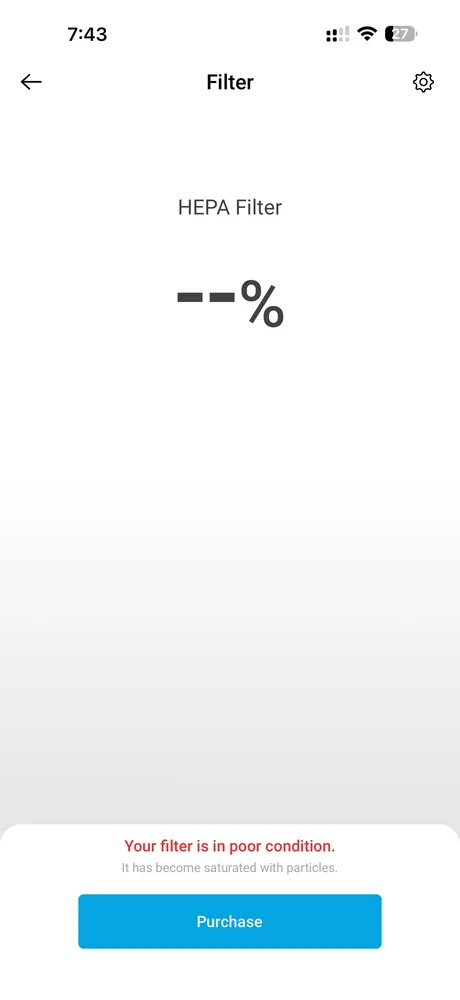Tap the Purchase button
460x1000 pixels.
pyautogui.click(x=230, y=921)
